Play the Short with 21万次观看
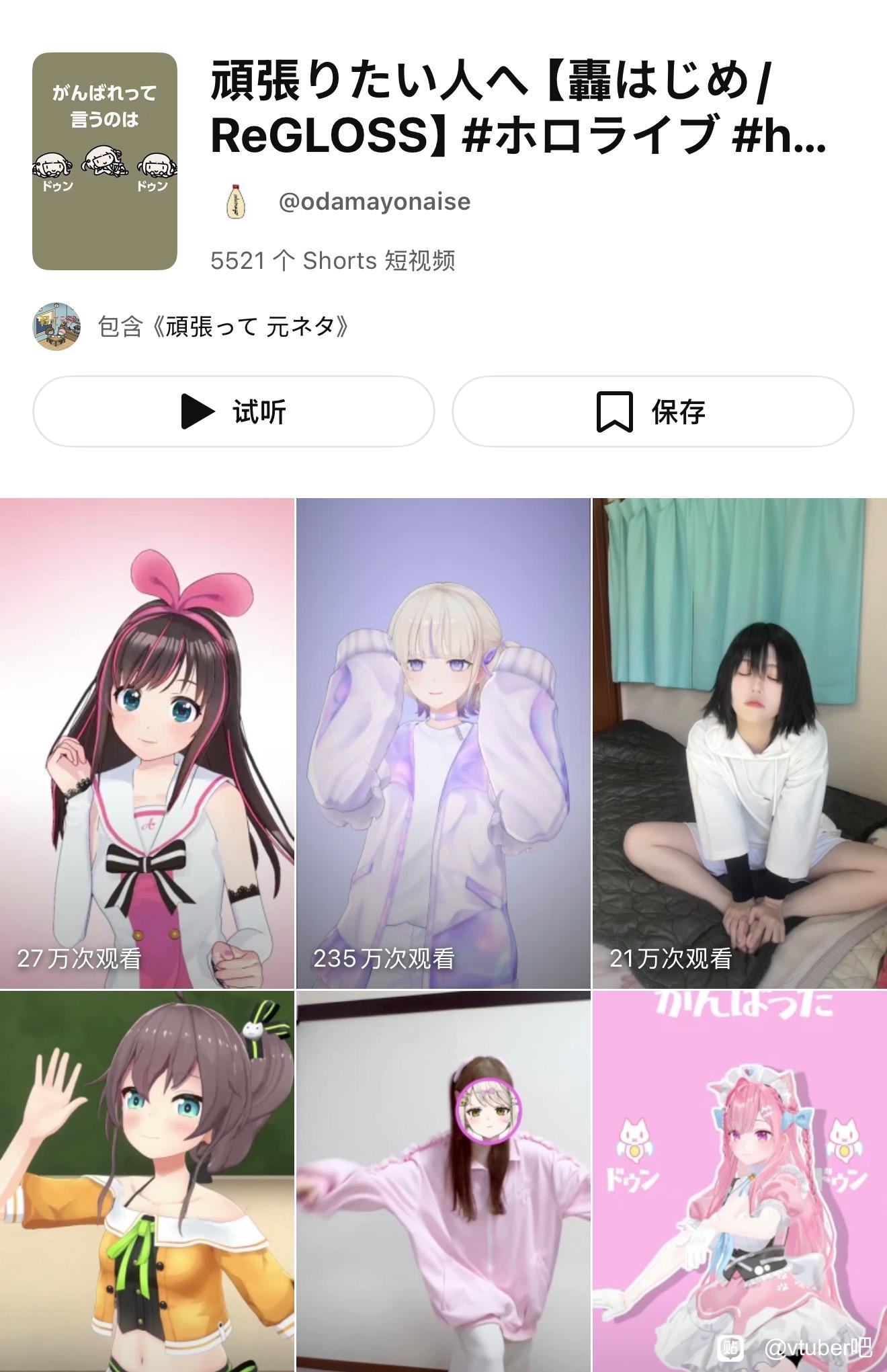887x1372 pixels. pos(739,743)
